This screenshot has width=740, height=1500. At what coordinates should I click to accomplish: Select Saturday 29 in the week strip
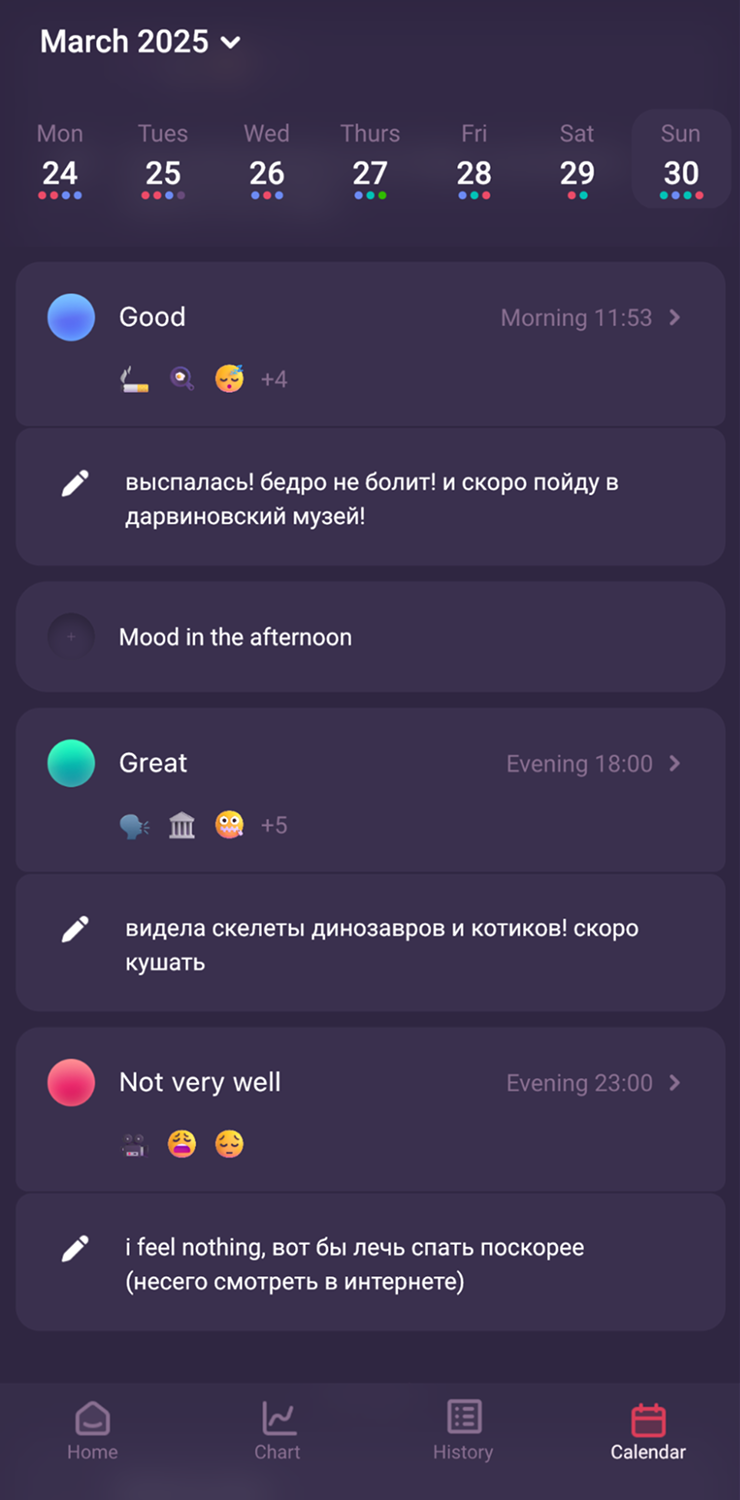coord(577,160)
